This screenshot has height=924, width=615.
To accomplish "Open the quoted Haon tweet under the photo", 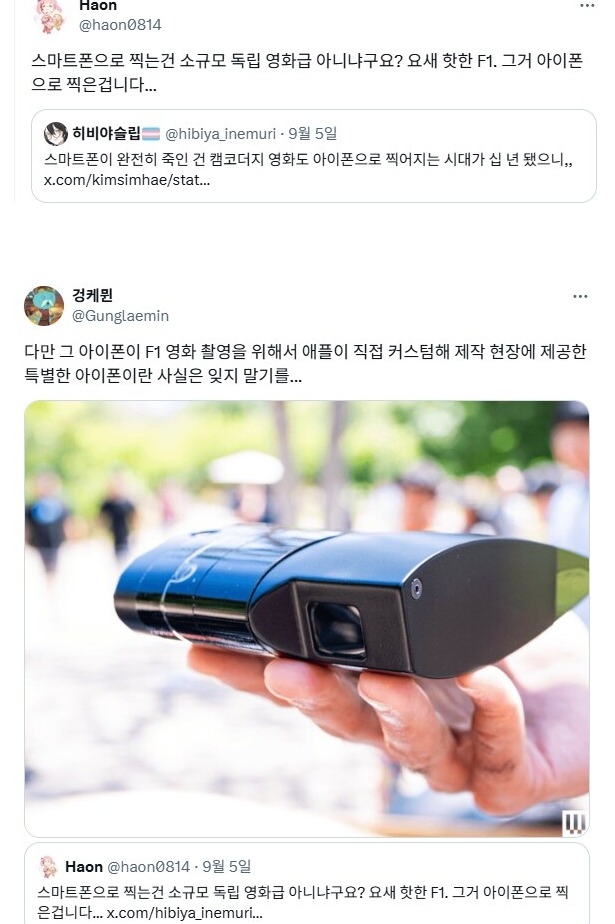I will 306,887.
